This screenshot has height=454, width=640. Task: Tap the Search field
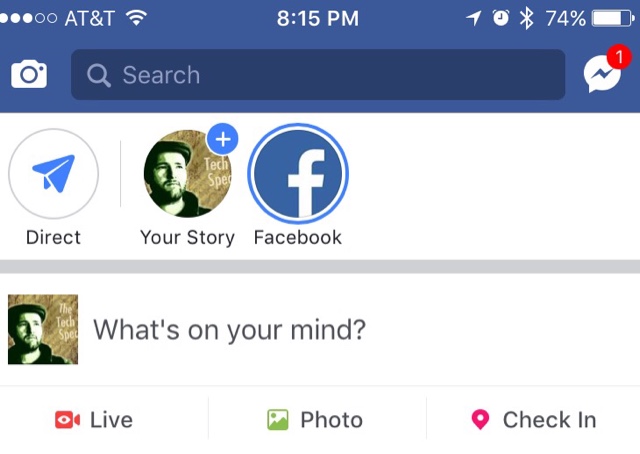(x=317, y=75)
